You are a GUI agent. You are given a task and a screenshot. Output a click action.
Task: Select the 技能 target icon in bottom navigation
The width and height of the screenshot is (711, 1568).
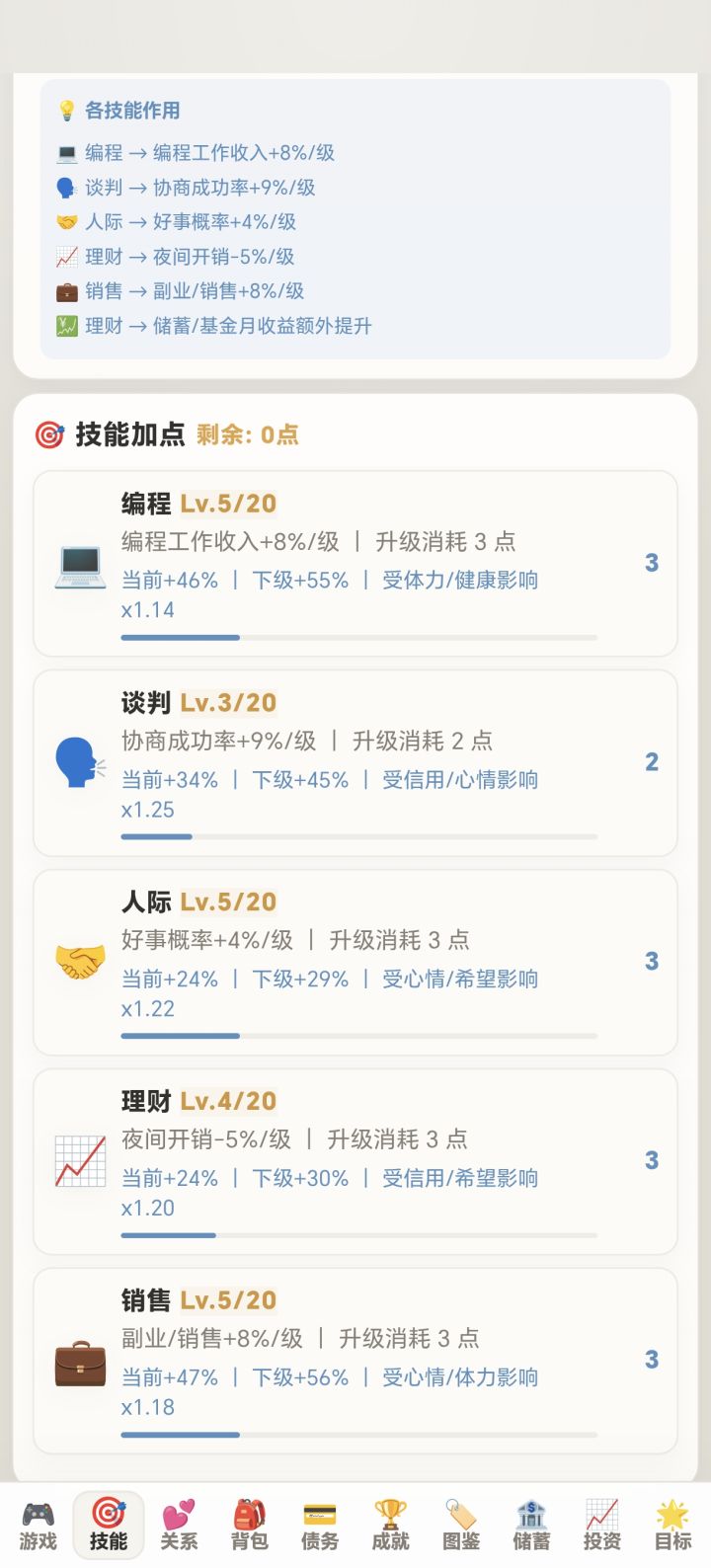(109, 1512)
